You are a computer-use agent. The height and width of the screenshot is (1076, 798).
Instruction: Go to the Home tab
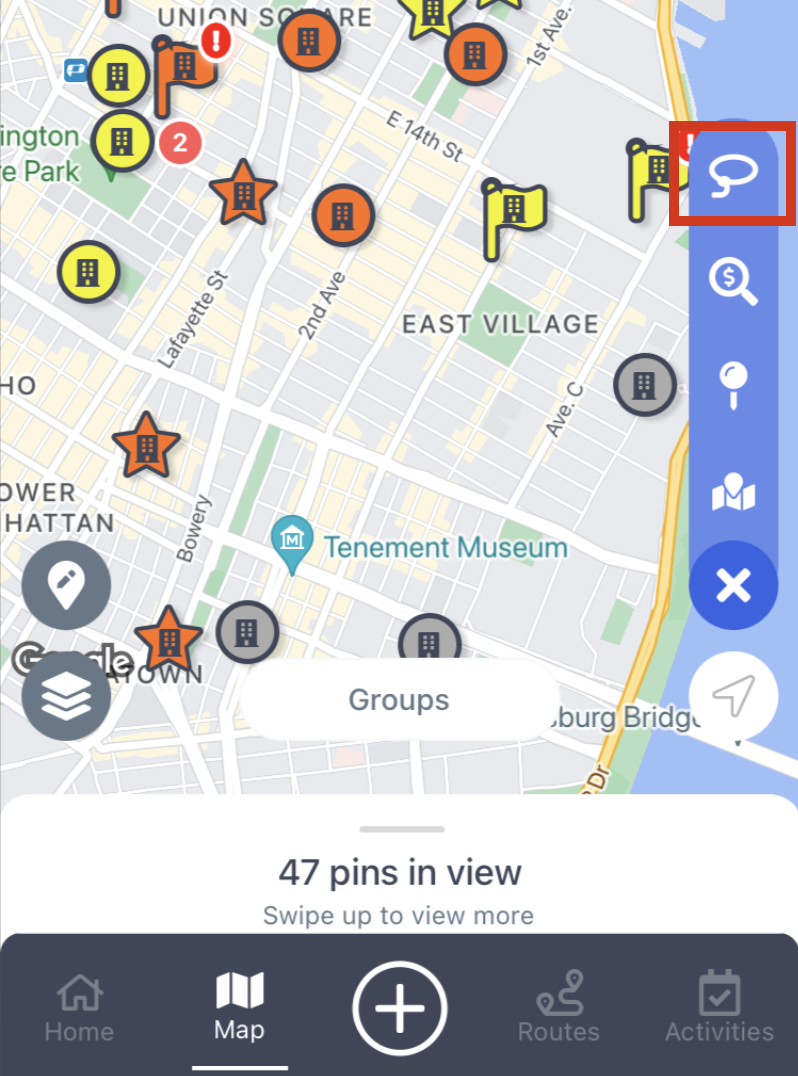(78, 1008)
